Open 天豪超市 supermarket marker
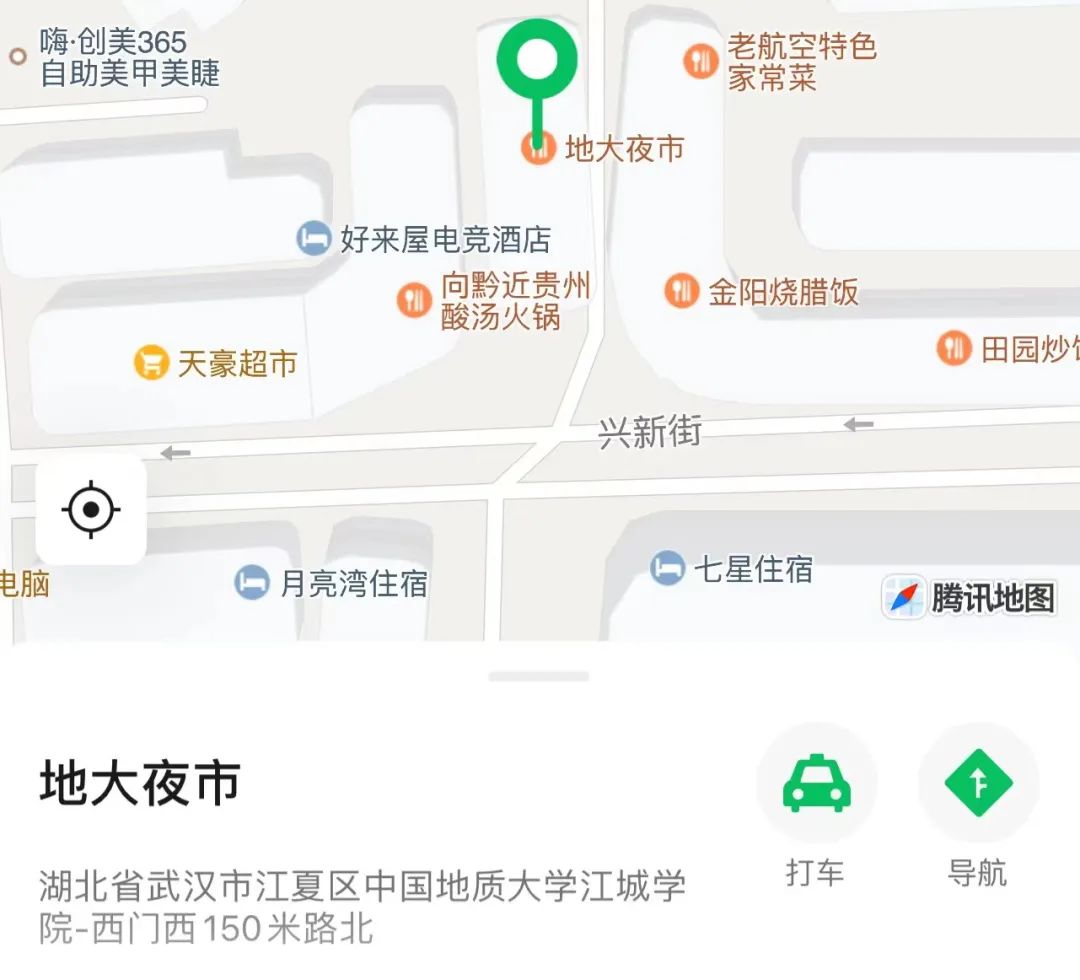Viewport: 1080px width, 980px height. [150, 362]
